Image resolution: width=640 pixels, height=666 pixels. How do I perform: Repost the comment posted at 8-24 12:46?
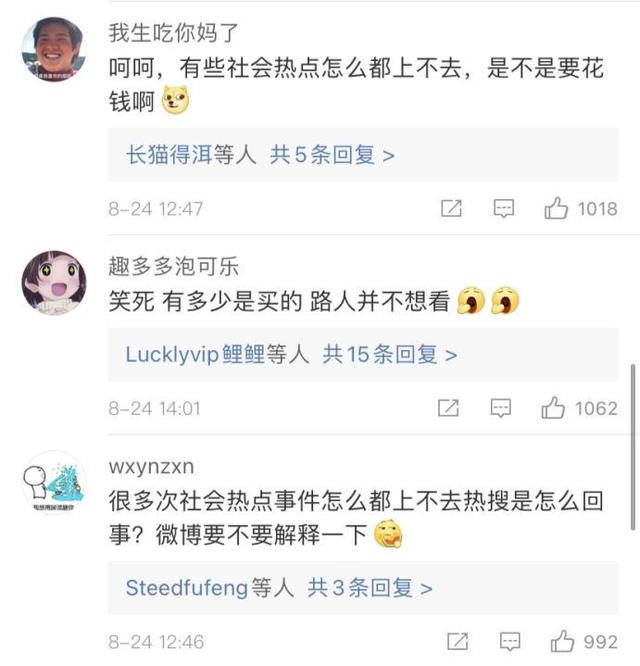458,641
